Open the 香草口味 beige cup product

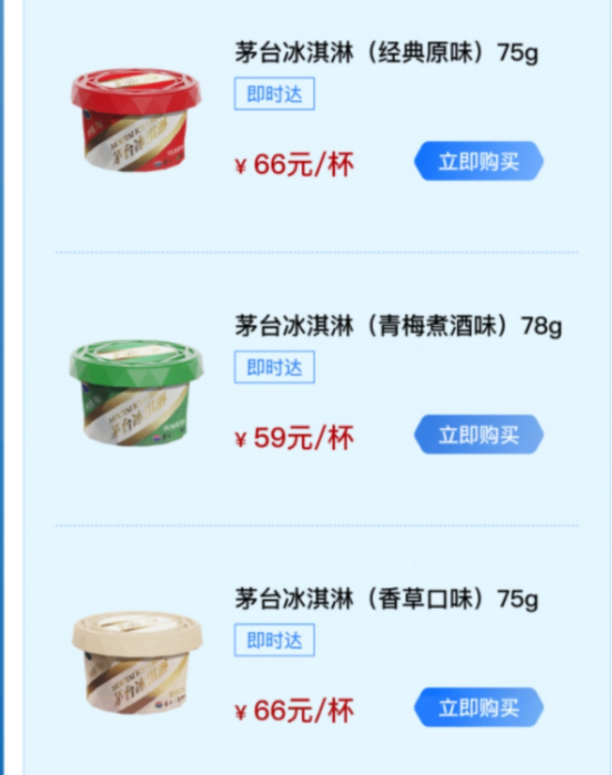point(136,662)
